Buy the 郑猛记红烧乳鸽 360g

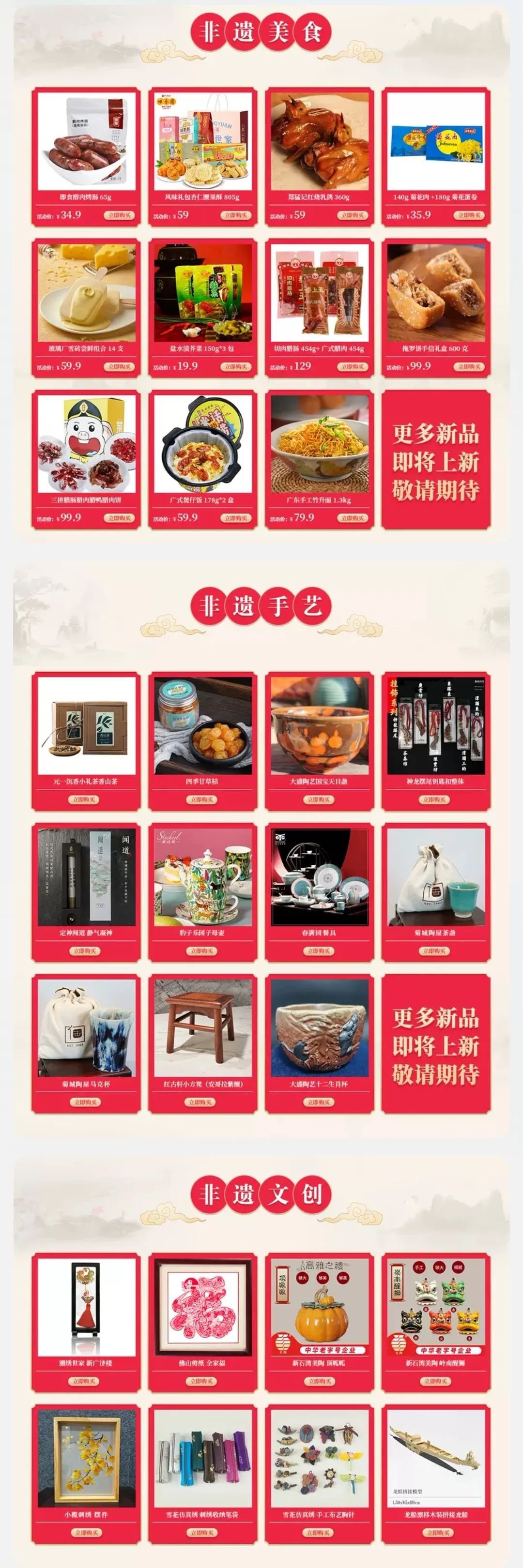(x=352, y=215)
